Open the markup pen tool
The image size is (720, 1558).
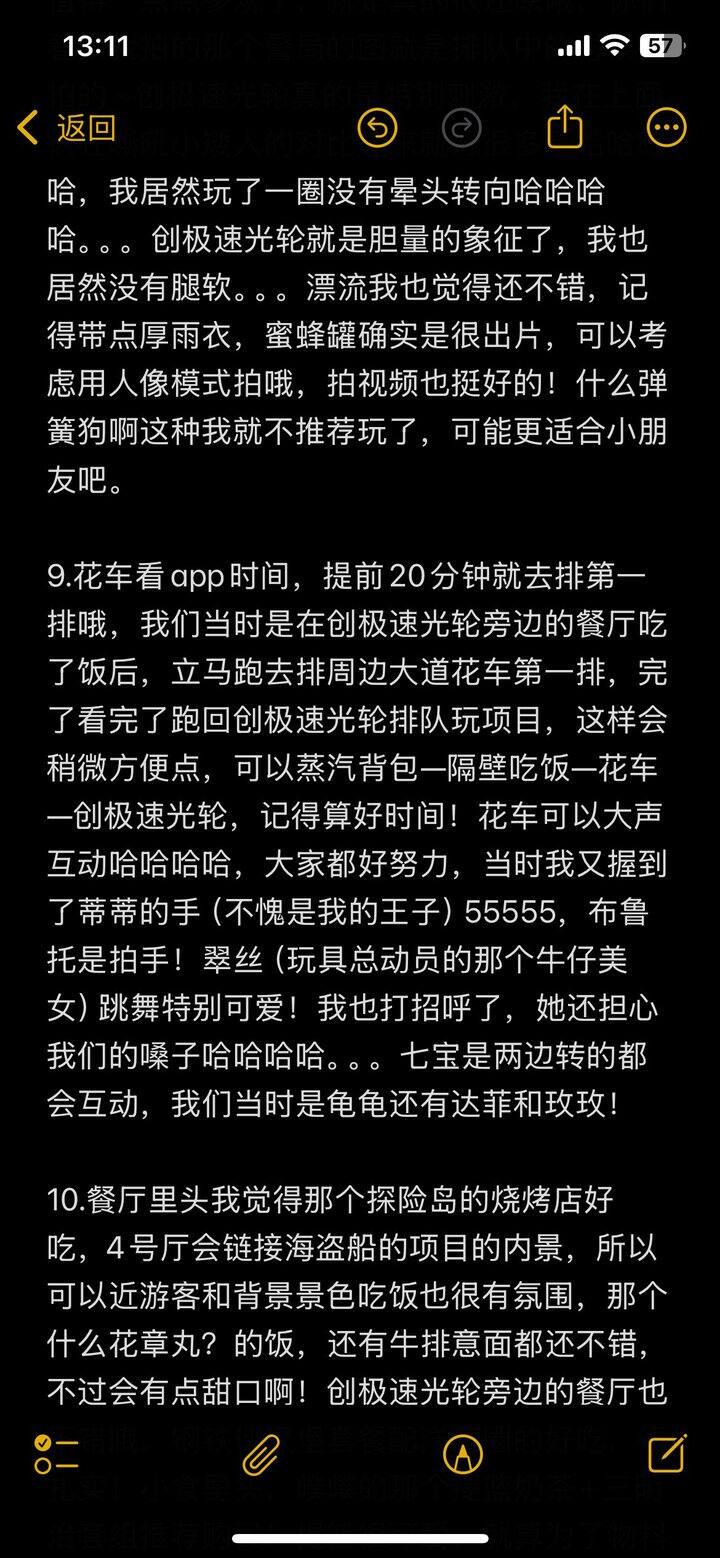pyautogui.click(x=463, y=1454)
